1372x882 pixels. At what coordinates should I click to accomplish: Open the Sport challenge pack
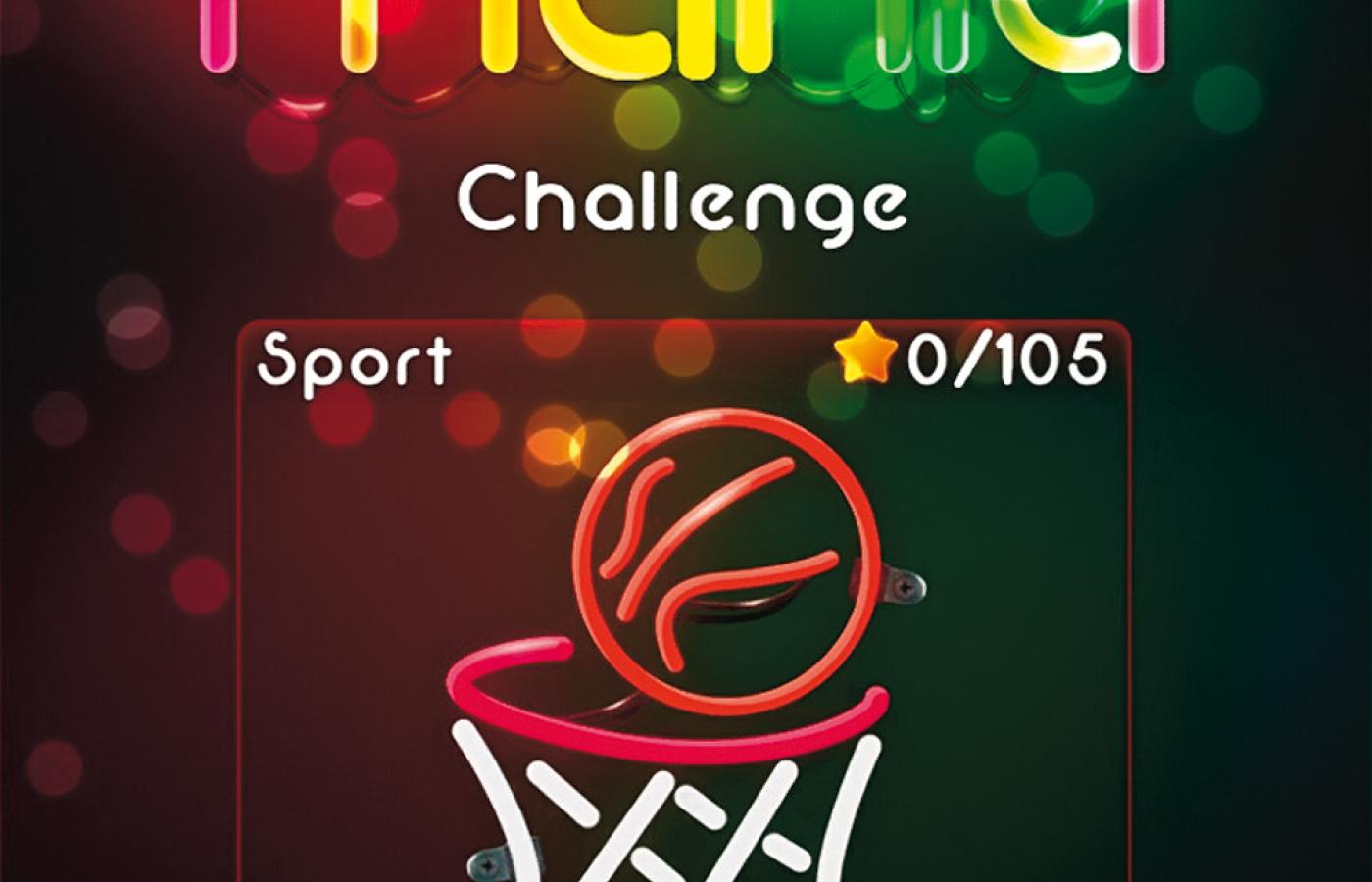click(x=684, y=608)
